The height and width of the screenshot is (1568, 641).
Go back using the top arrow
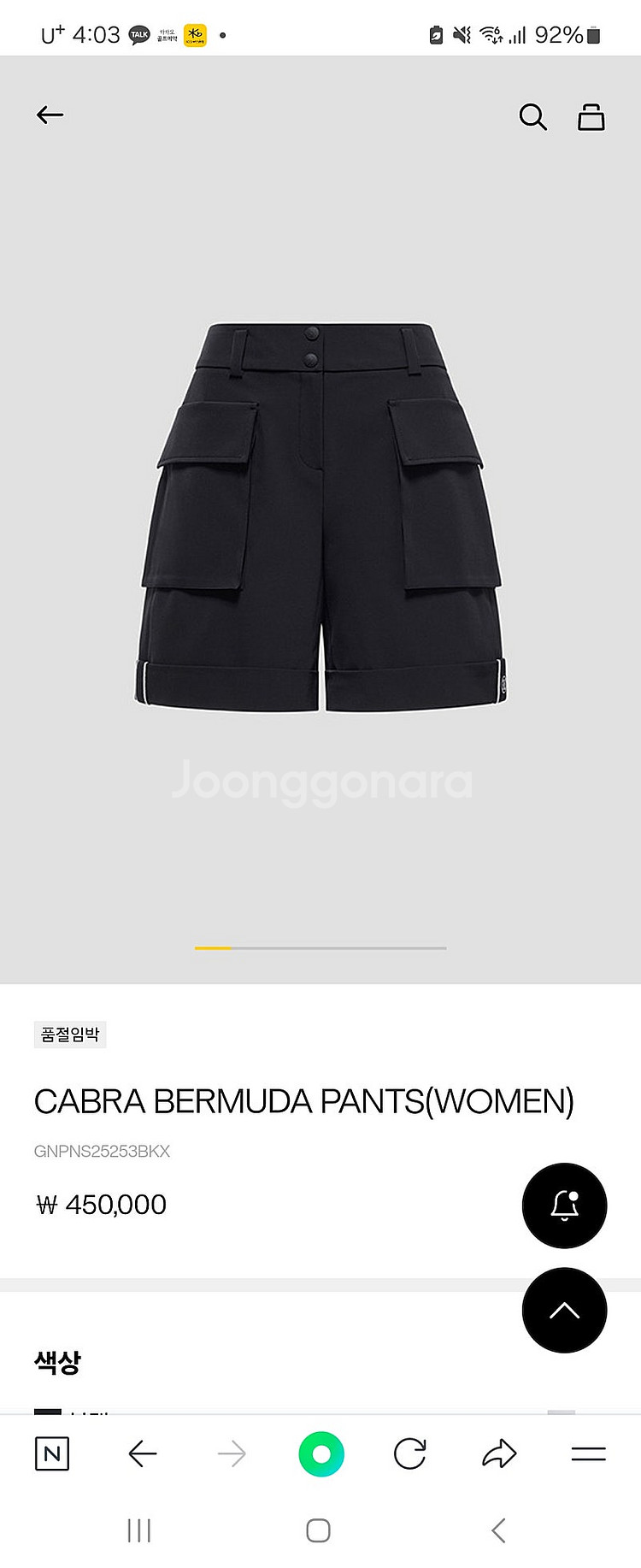tap(50, 115)
